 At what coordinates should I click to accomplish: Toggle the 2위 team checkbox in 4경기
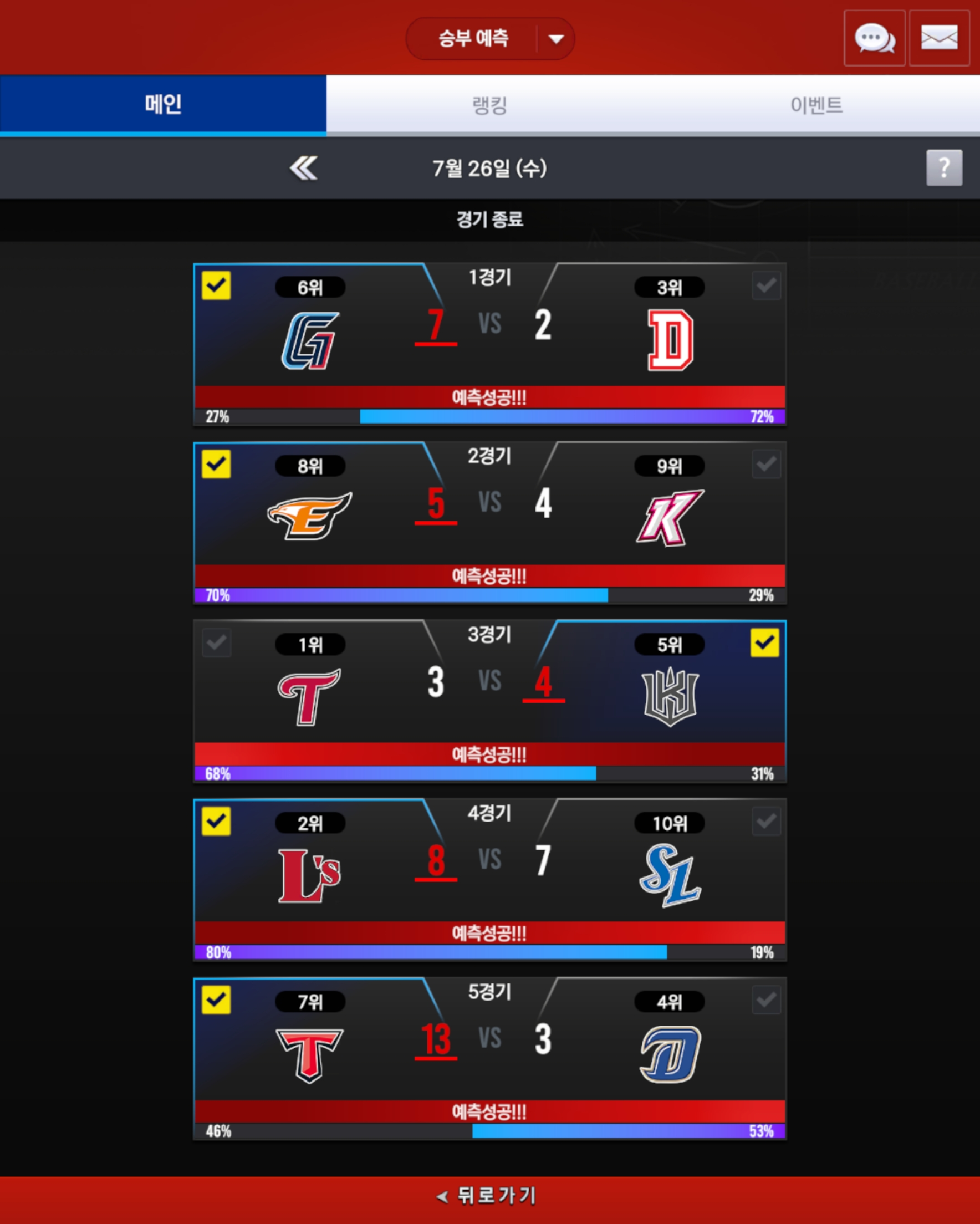click(x=216, y=822)
